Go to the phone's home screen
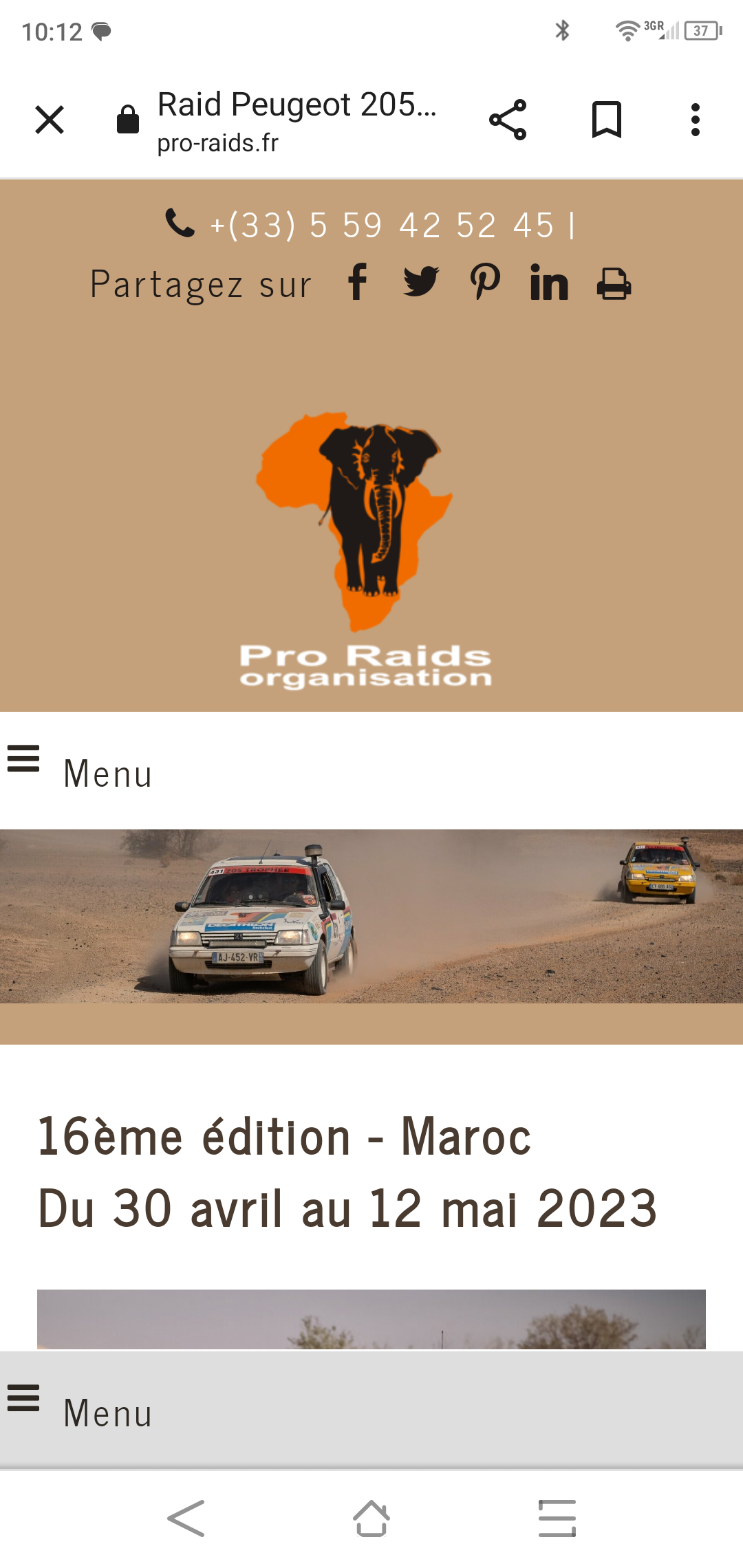This screenshot has width=743, height=1568. 371,1518
